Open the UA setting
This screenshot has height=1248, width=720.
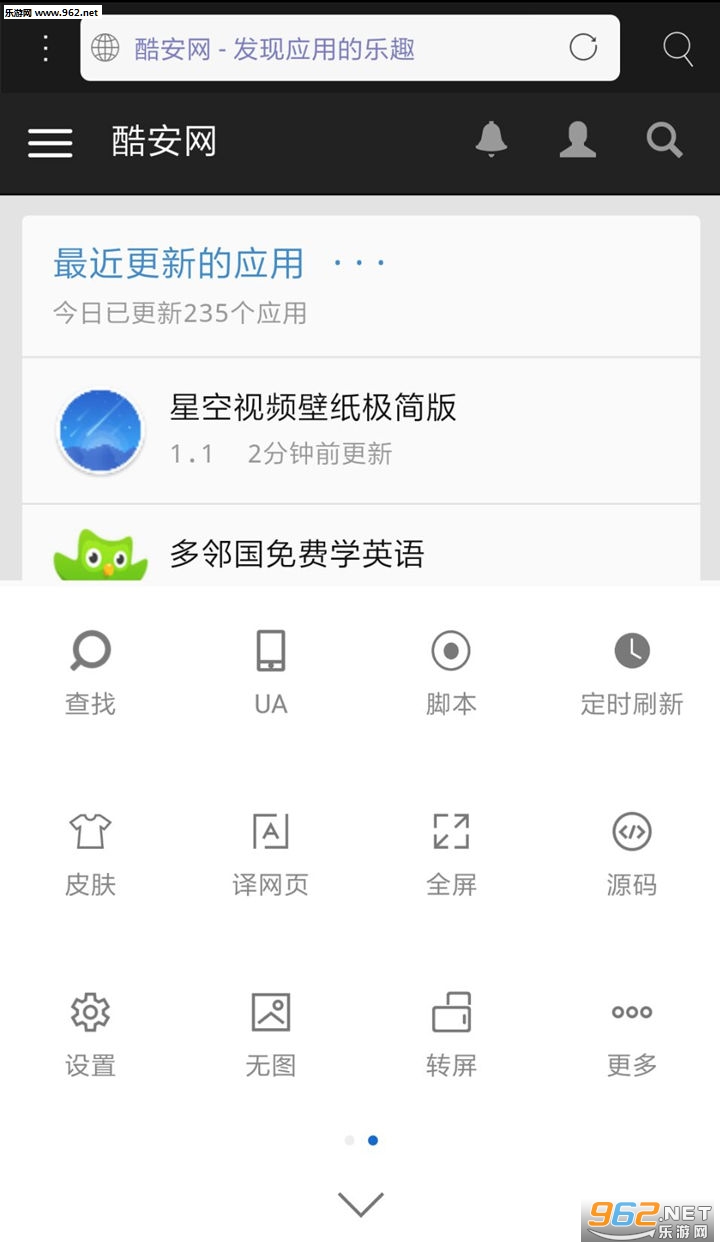[x=270, y=672]
